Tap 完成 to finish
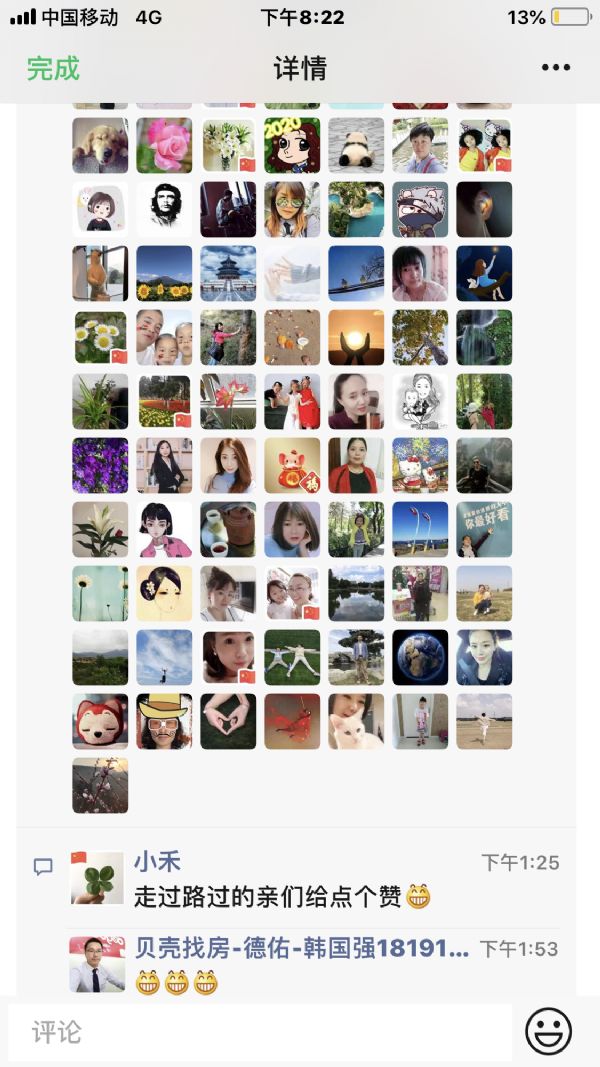Image resolution: width=600 pixels, height=1067 pixels. (53, 68)
